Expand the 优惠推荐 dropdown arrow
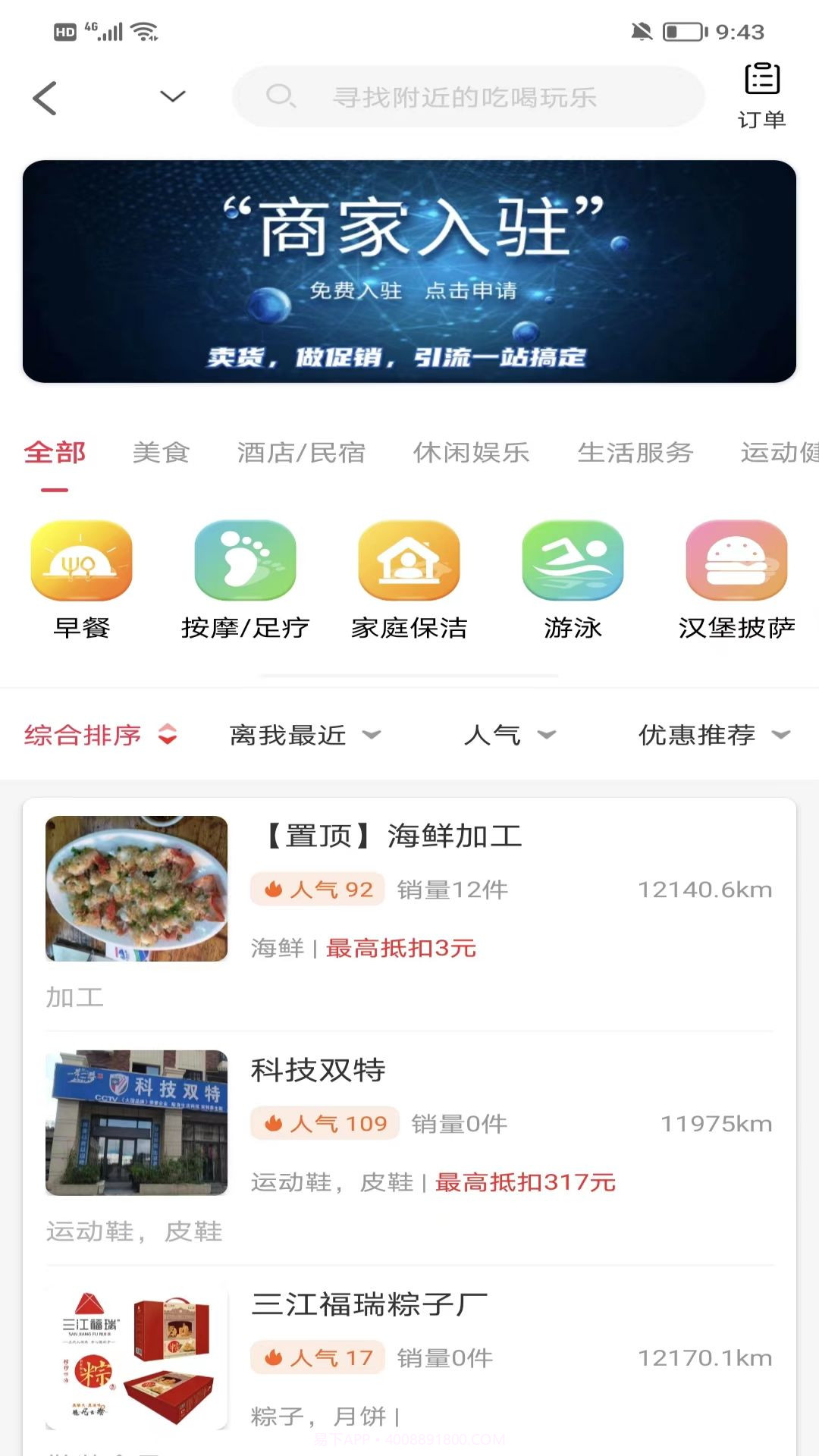The image size is (819, 1456). 783,734
